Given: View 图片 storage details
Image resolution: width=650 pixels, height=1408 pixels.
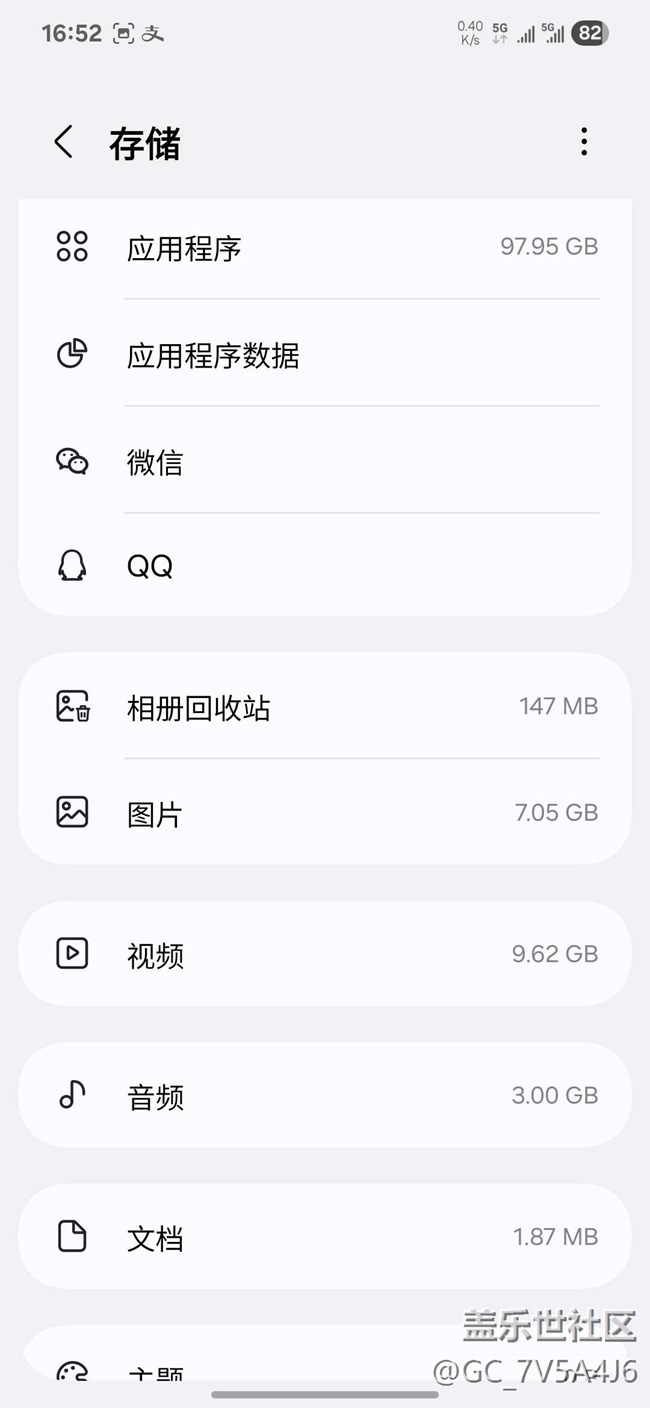Looking at the screenshot, I should [x=325, y=812].
